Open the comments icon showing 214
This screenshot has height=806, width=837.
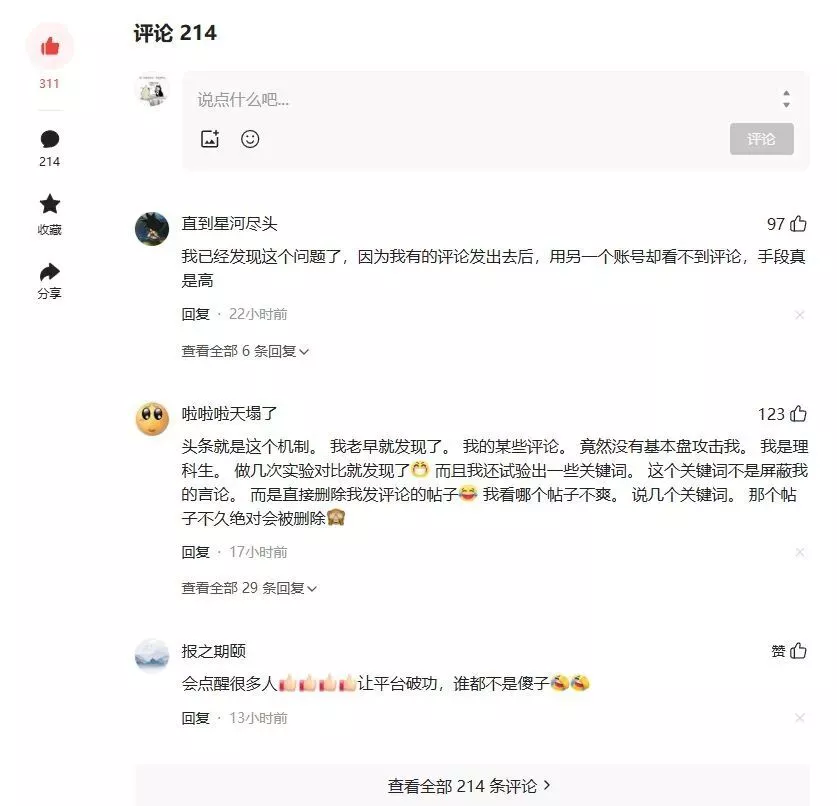coord(49,140)
